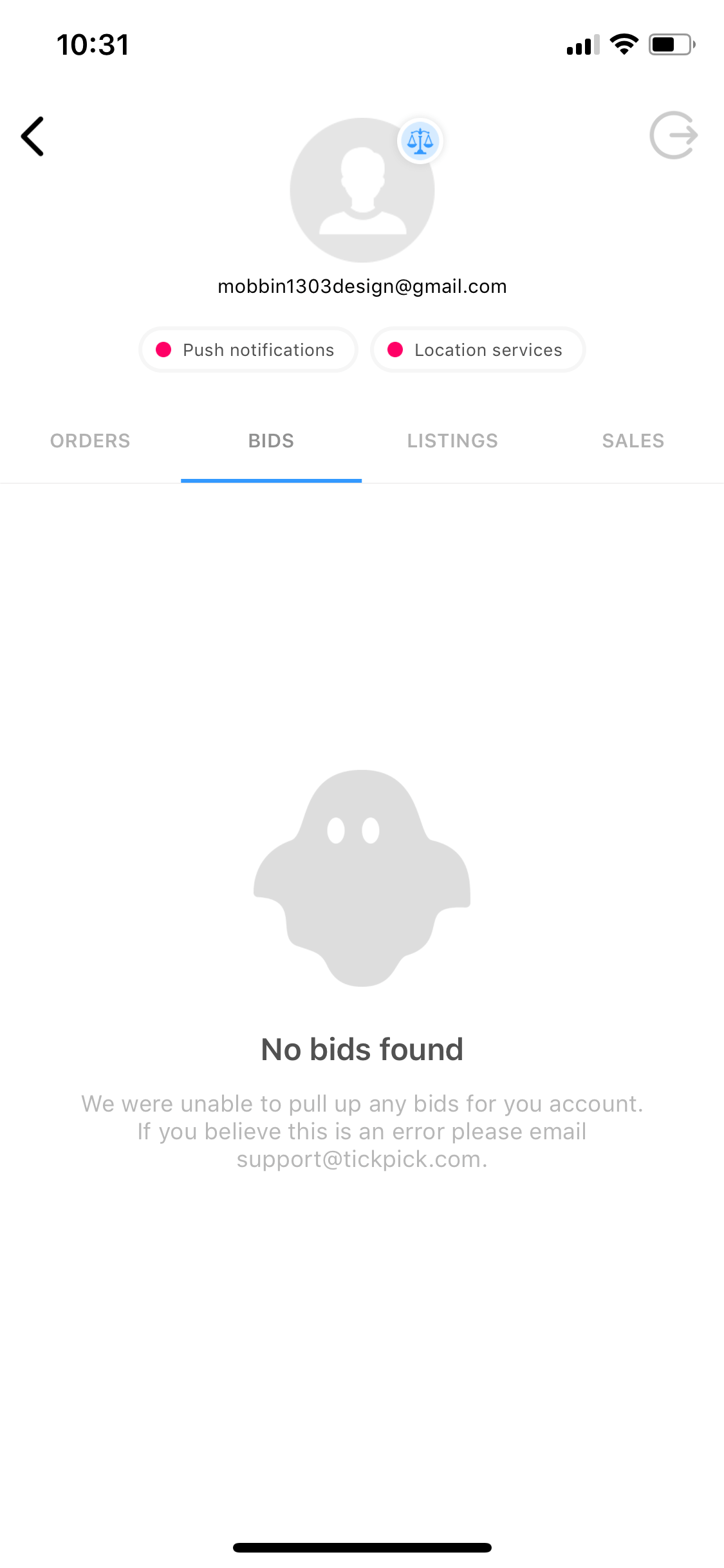Tap the logout icon

pos(673,135)
